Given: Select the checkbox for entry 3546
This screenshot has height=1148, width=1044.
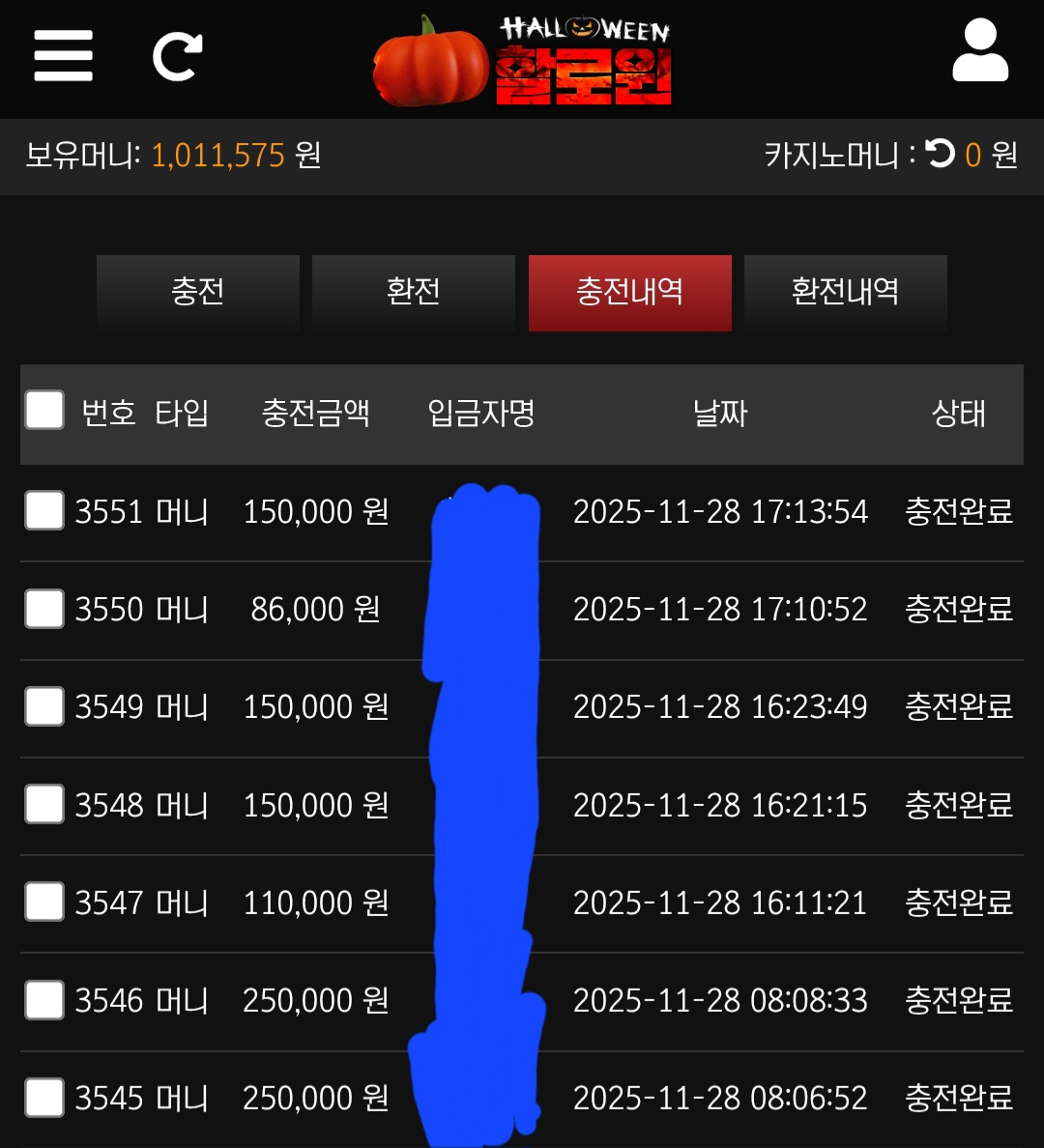Looking at the screenshot, I should [44, 1000].
